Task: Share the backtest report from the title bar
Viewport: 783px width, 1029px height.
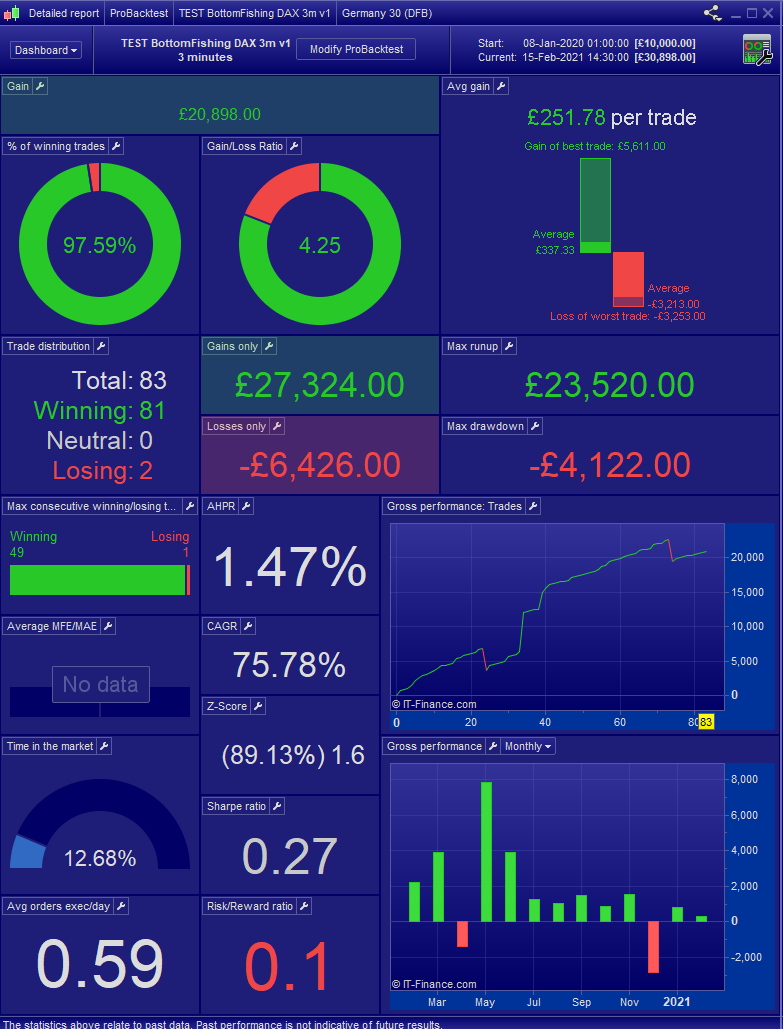Action: pos(713,13)
